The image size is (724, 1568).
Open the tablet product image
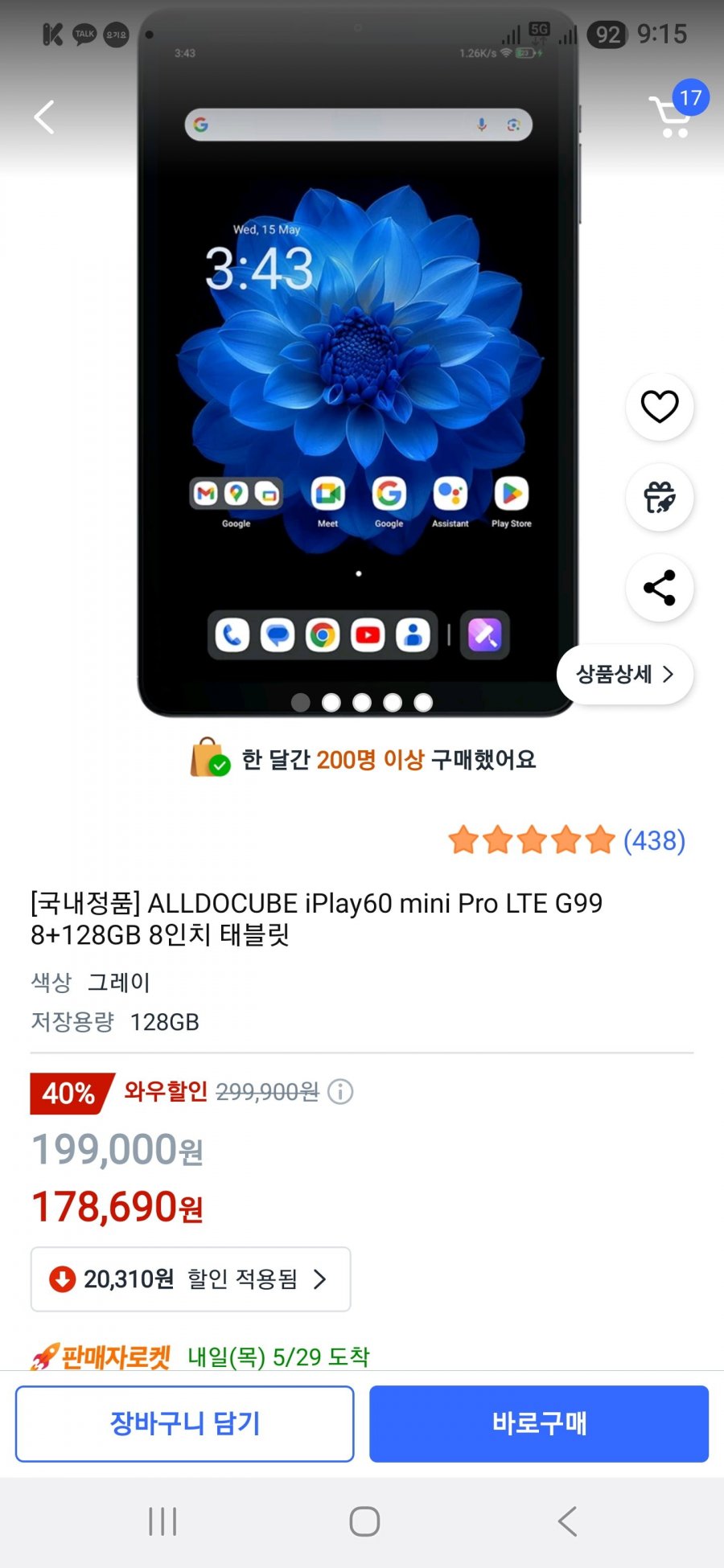pyautogui.click(x=358, y=362)
